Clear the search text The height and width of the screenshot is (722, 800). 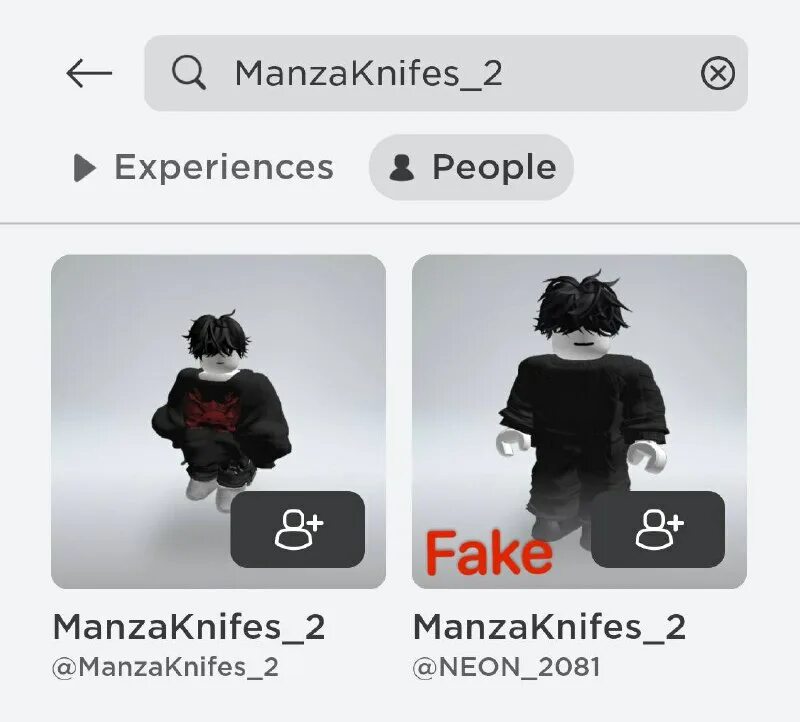pyautogui.click(x=717, y=73)
